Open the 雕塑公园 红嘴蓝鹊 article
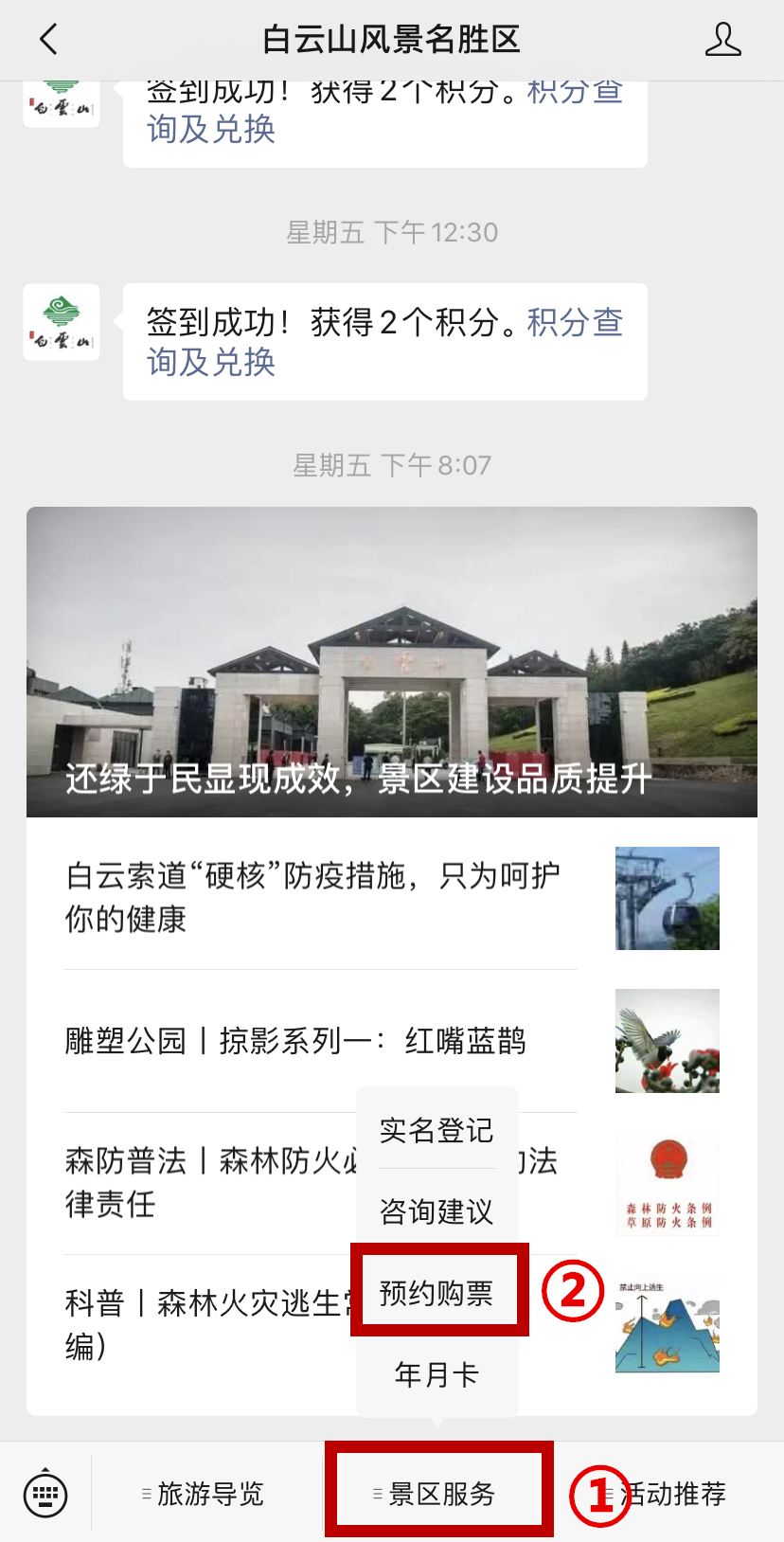Viewport: 784px width, 1542px height. pos(295,1041)
